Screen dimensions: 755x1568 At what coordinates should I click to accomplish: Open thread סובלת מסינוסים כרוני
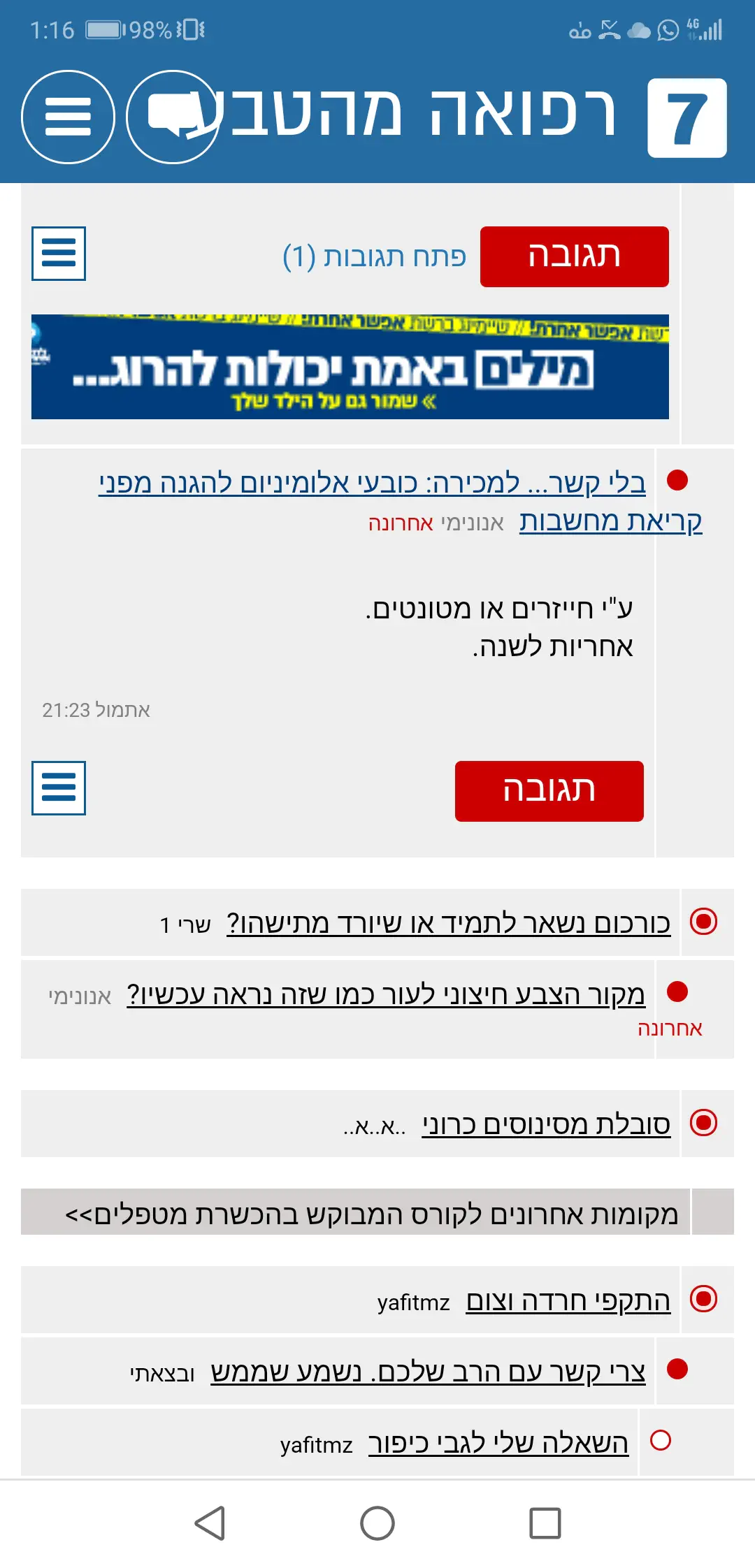coord(546,1124)
